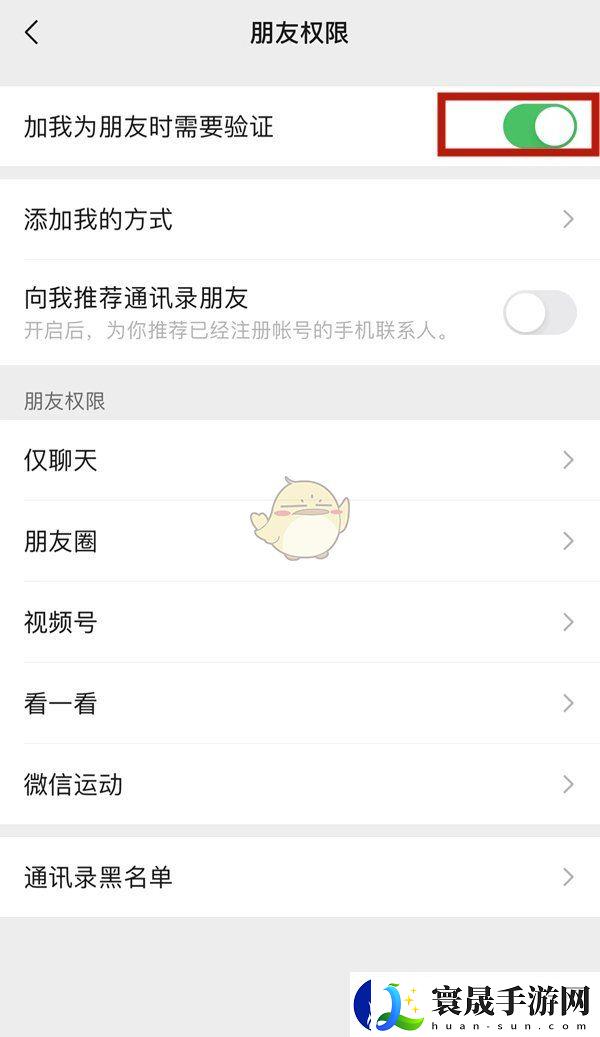The image size is (600, 1037).
Task: Turn off 加我为朋友时需要验证 switch
Action: point(540,127)
